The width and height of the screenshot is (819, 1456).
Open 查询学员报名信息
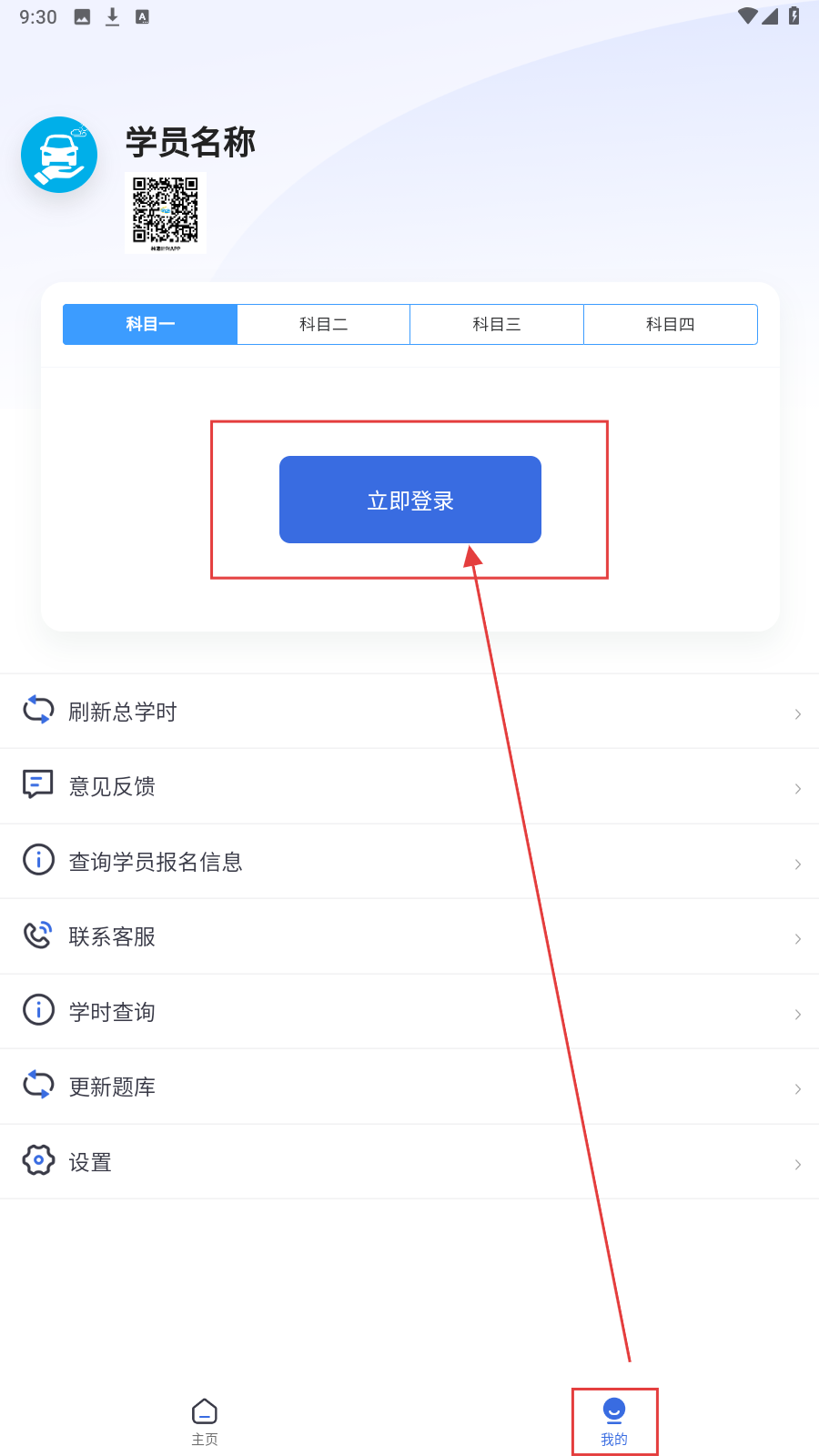(409, 861)
